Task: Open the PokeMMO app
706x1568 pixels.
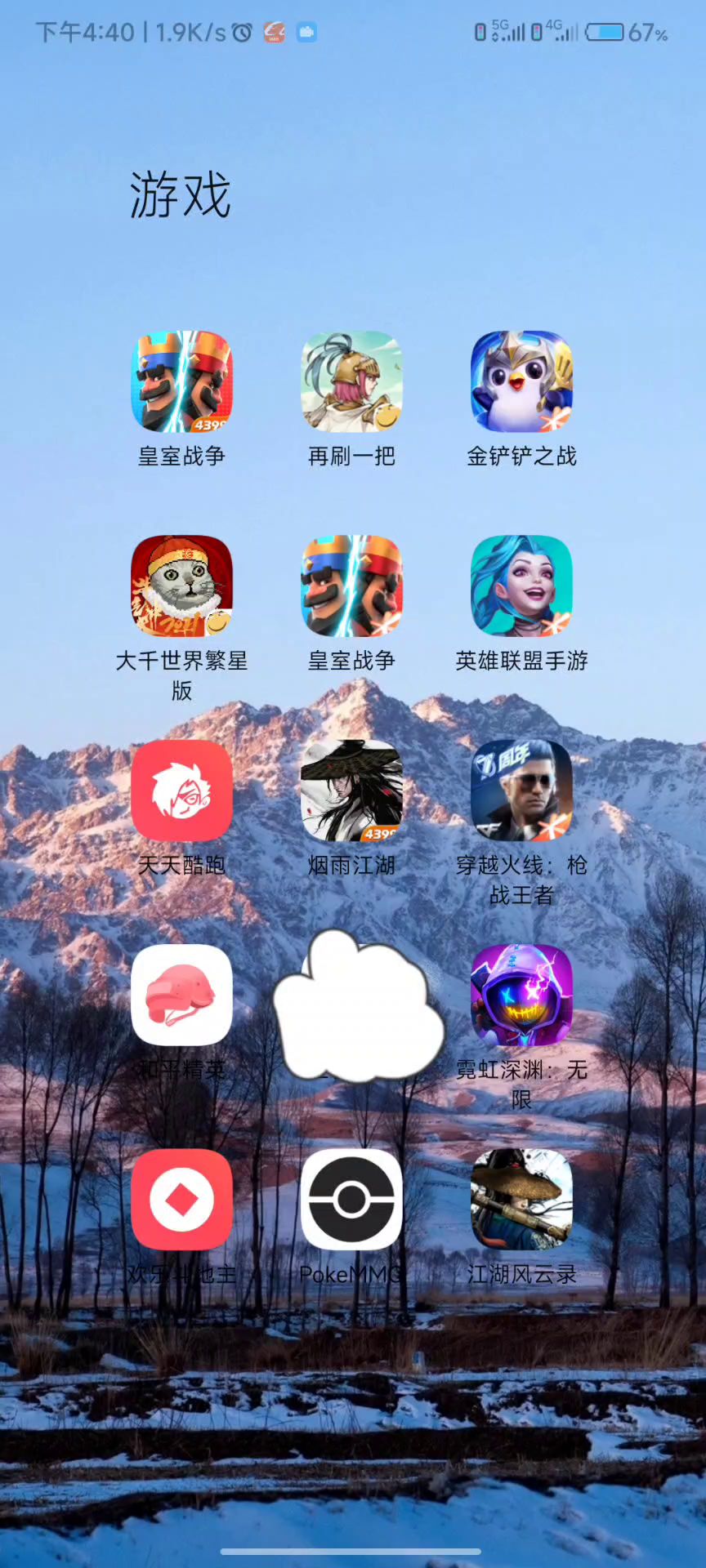Action: pos(351,1199)
